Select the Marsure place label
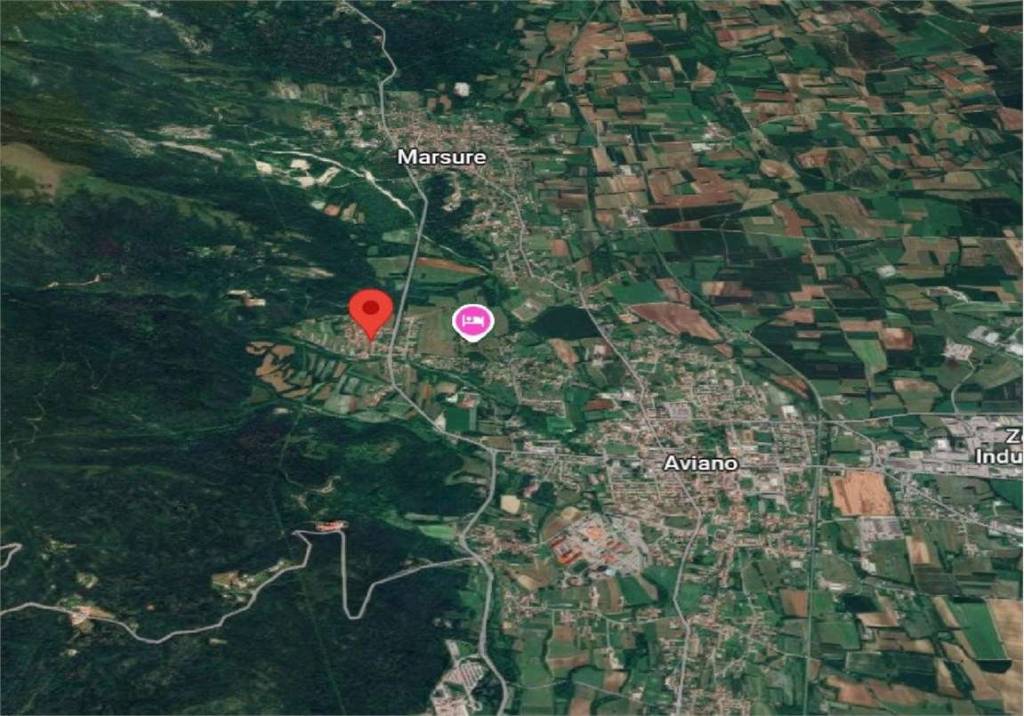Viewport: 1024px width, 716px height. (x=441, y=157)
